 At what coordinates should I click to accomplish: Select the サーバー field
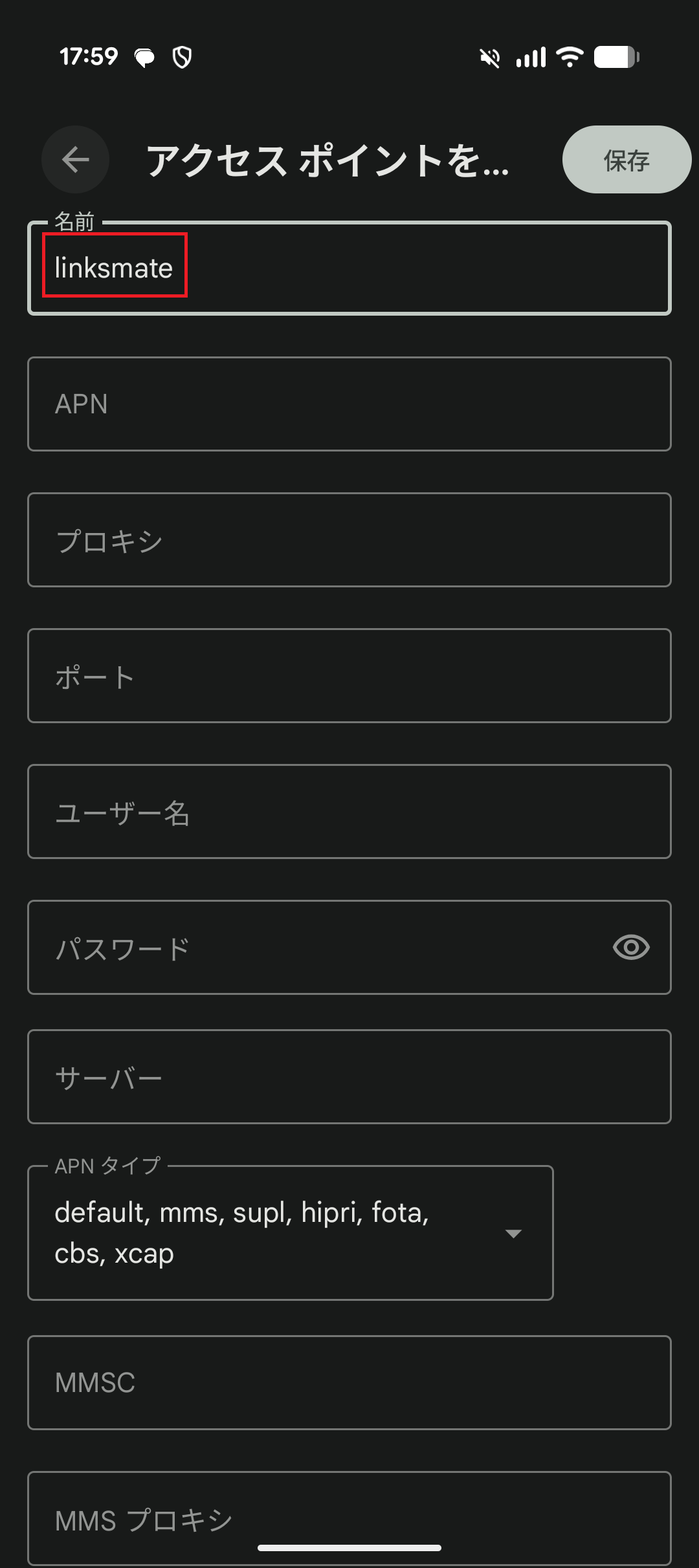pyautogui.click(x=349, y=1077)
